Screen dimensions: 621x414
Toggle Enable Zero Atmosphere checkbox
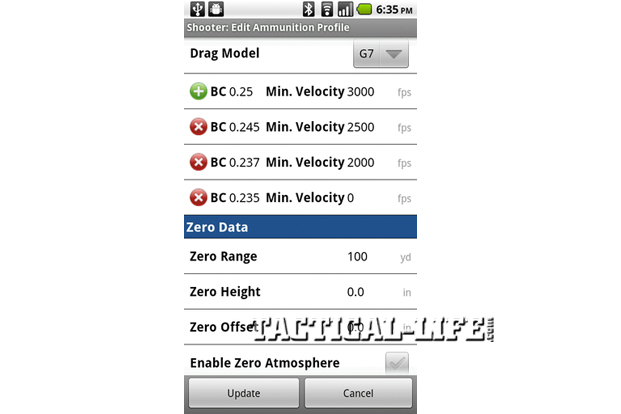click(397, 362)
